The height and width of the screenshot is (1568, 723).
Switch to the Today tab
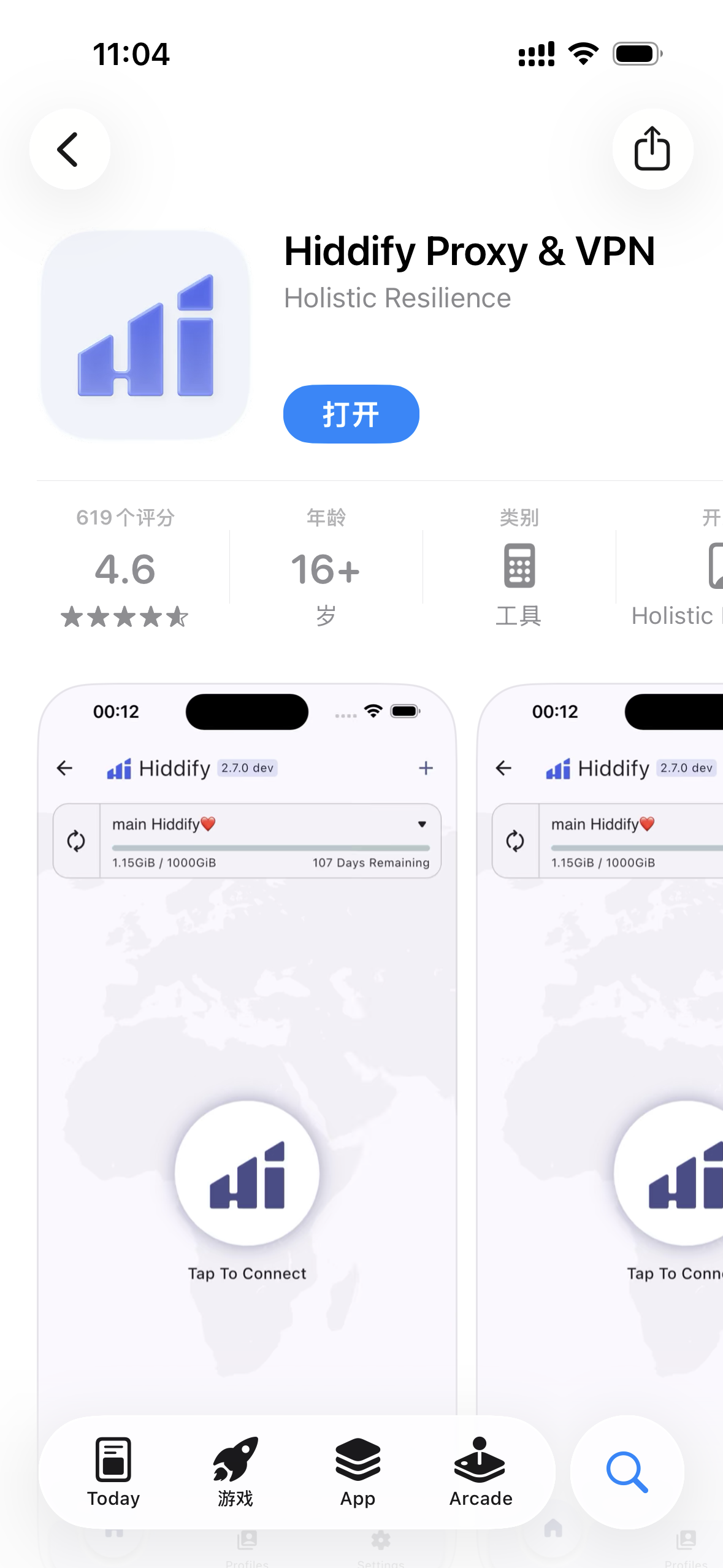coord(113,1471)
